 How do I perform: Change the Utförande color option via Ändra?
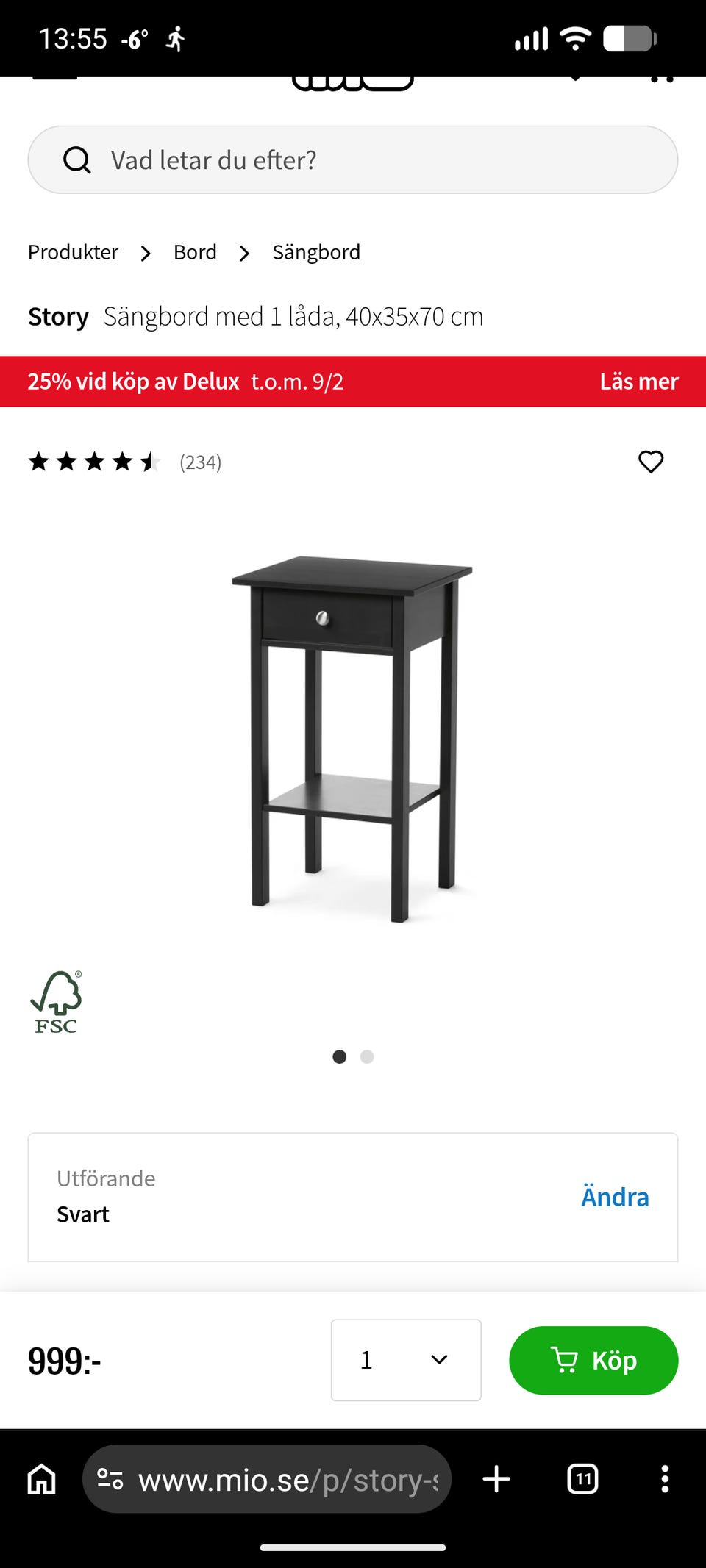[x=615, y=1197]
